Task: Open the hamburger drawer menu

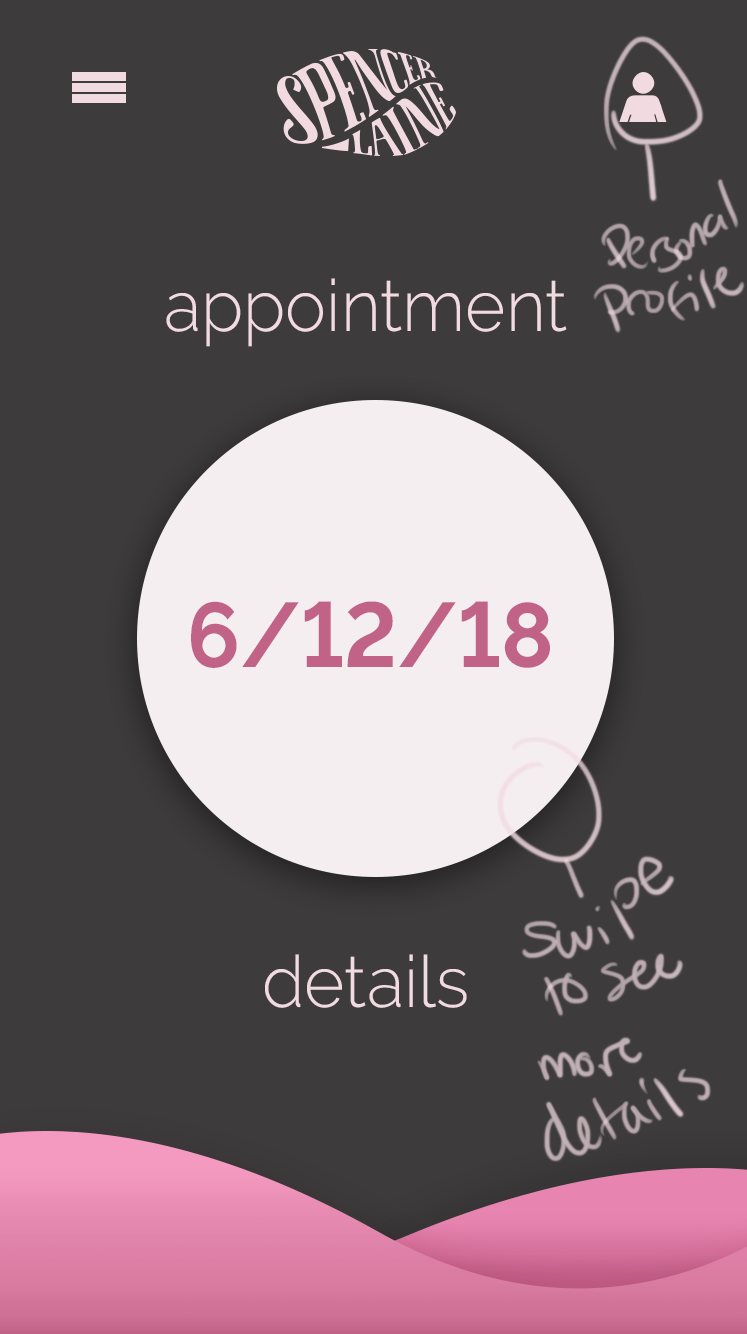Action: (x=99, y=88)
